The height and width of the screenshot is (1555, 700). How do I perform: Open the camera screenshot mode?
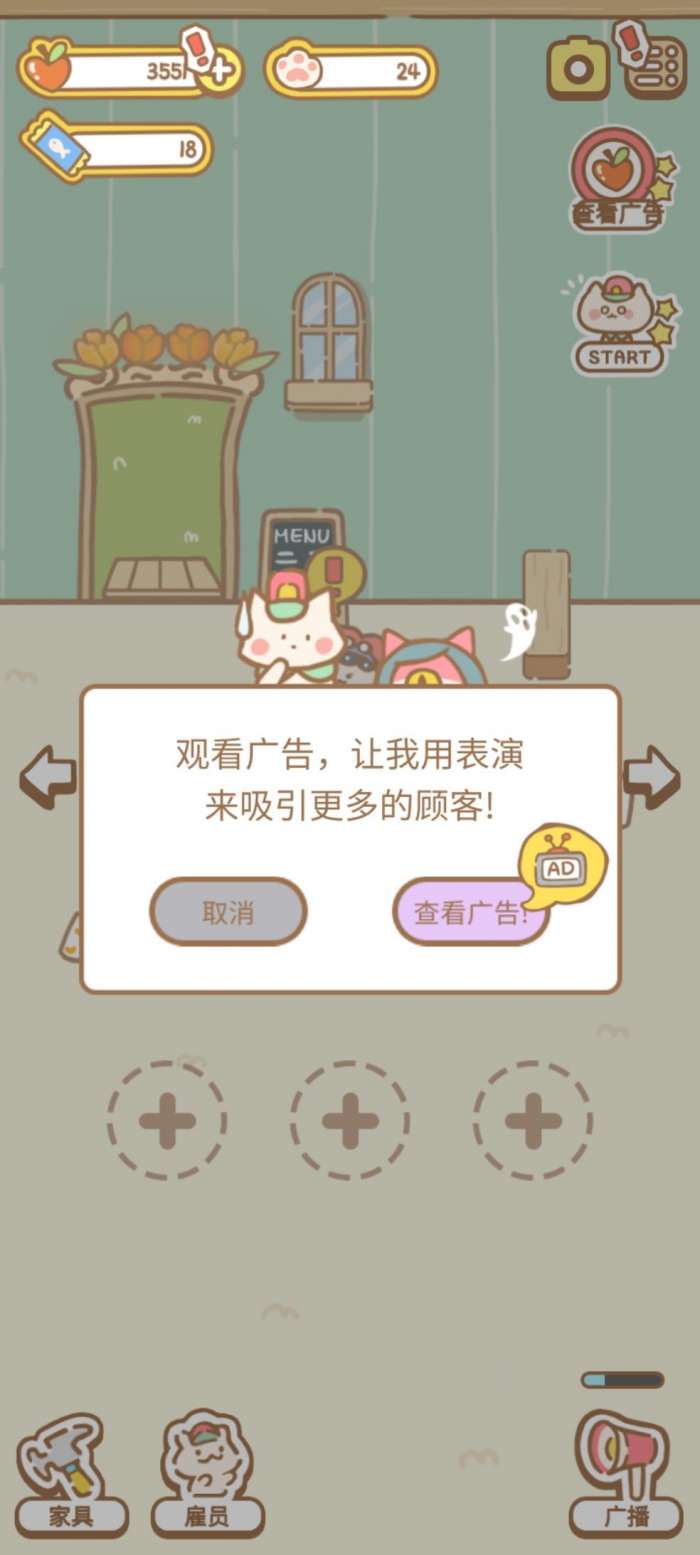point(578,68)
